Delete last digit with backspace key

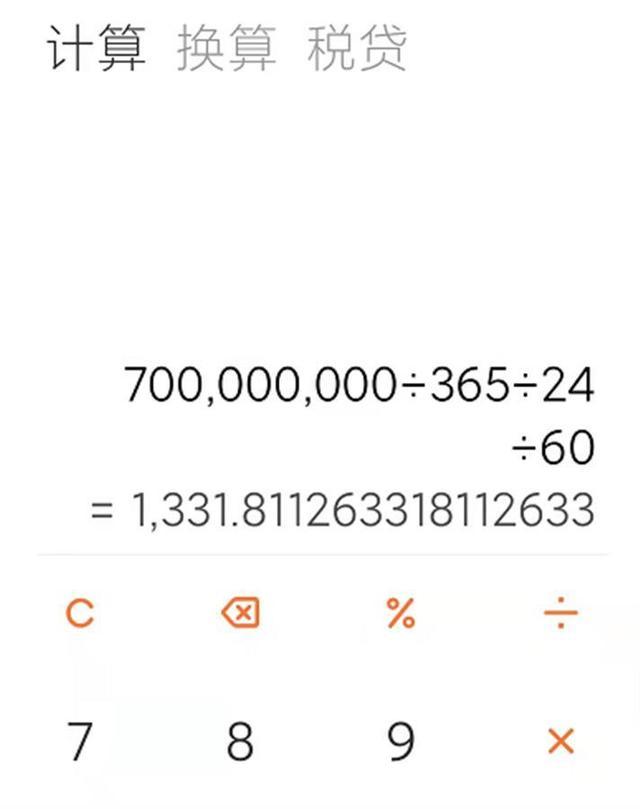click(x=240, y=613)
